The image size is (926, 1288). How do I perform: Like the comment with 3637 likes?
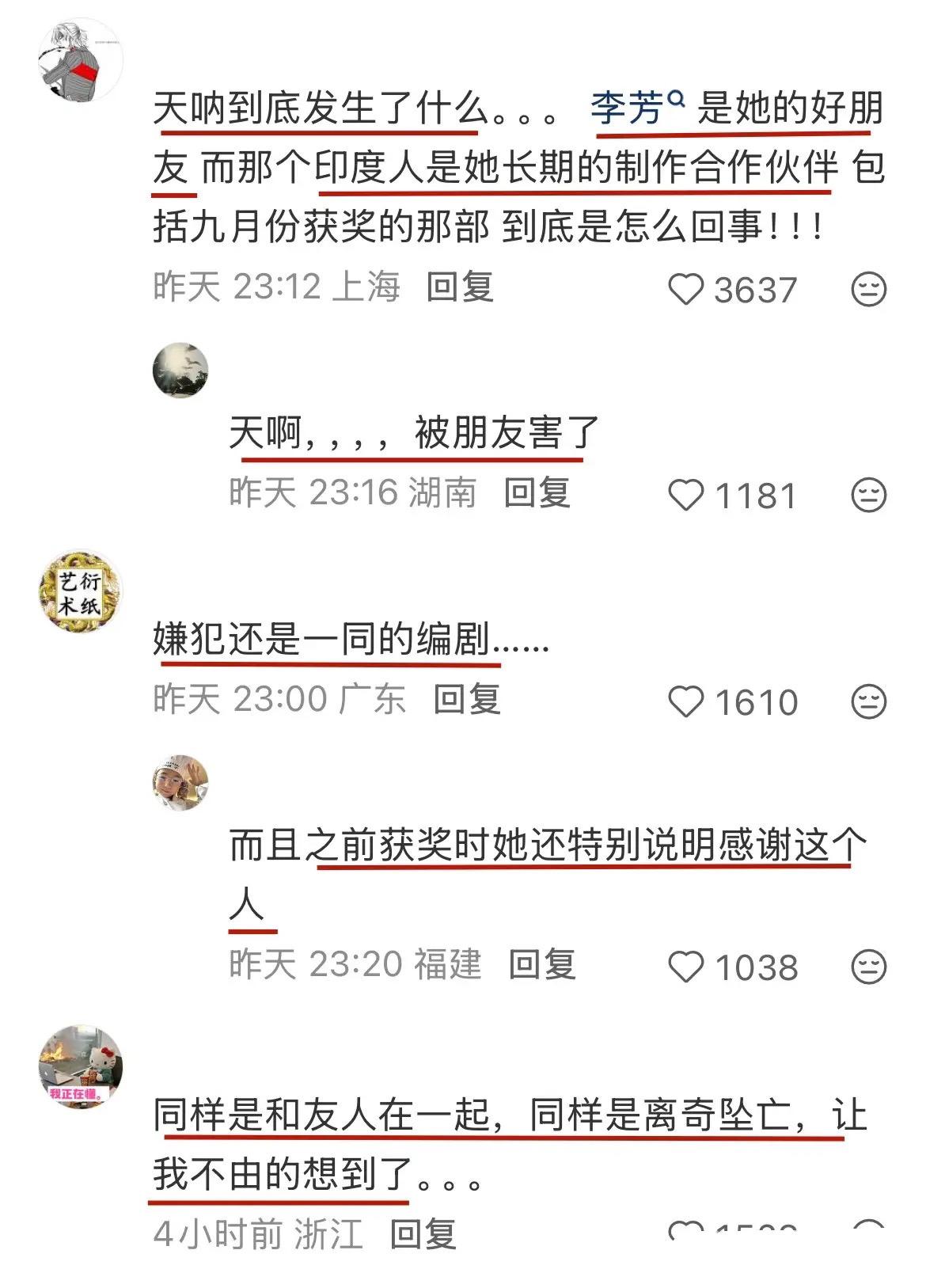(685, 289)
